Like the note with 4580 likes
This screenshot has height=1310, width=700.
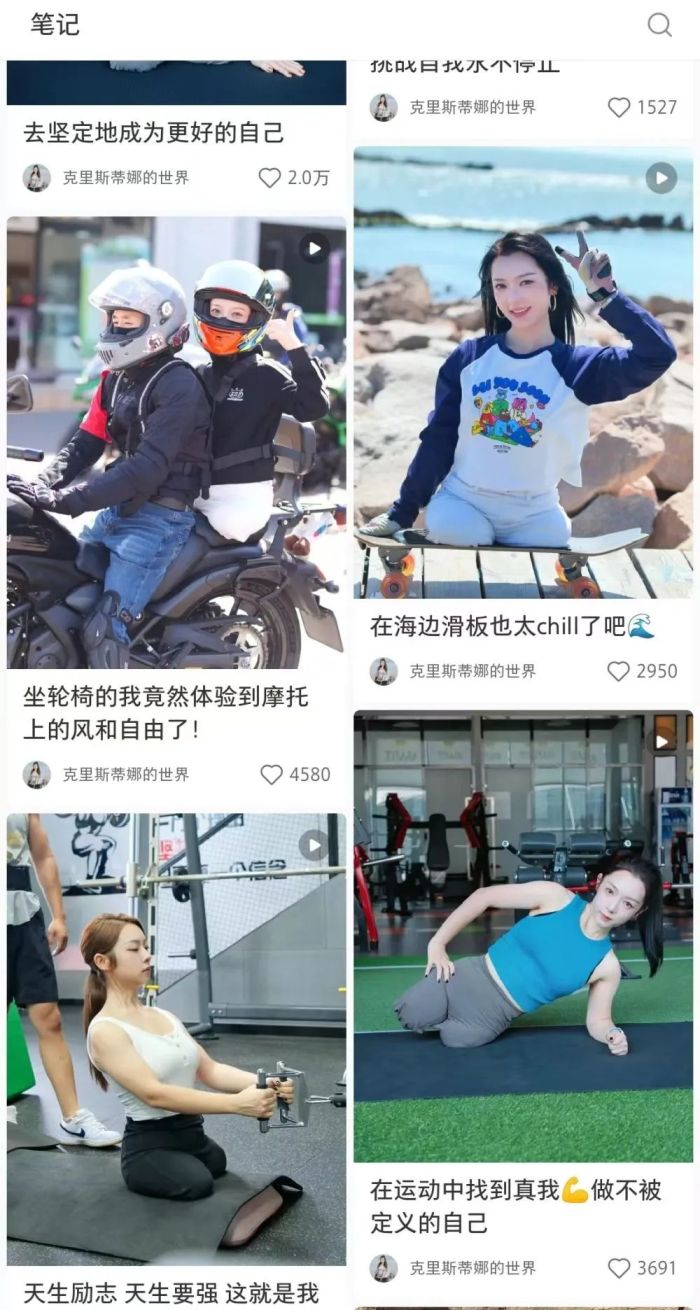272,775
